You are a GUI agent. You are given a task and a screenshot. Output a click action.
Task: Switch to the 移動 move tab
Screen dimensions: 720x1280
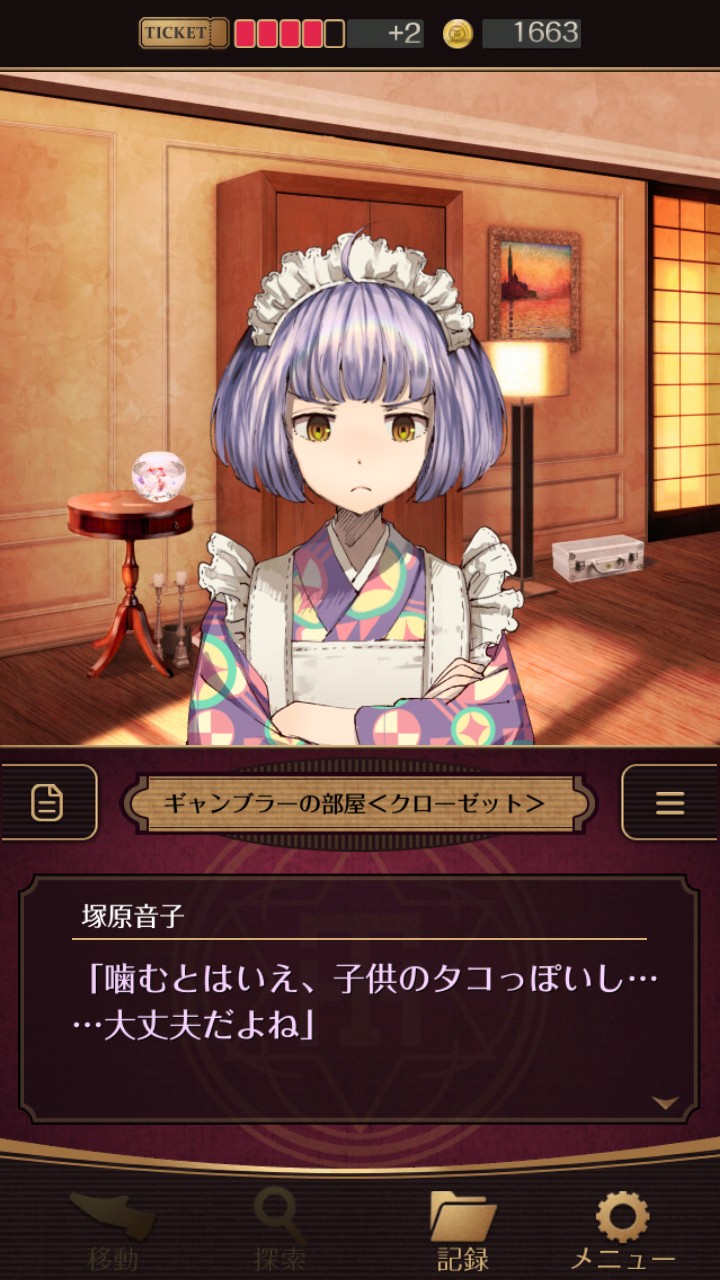(113, 1231)
